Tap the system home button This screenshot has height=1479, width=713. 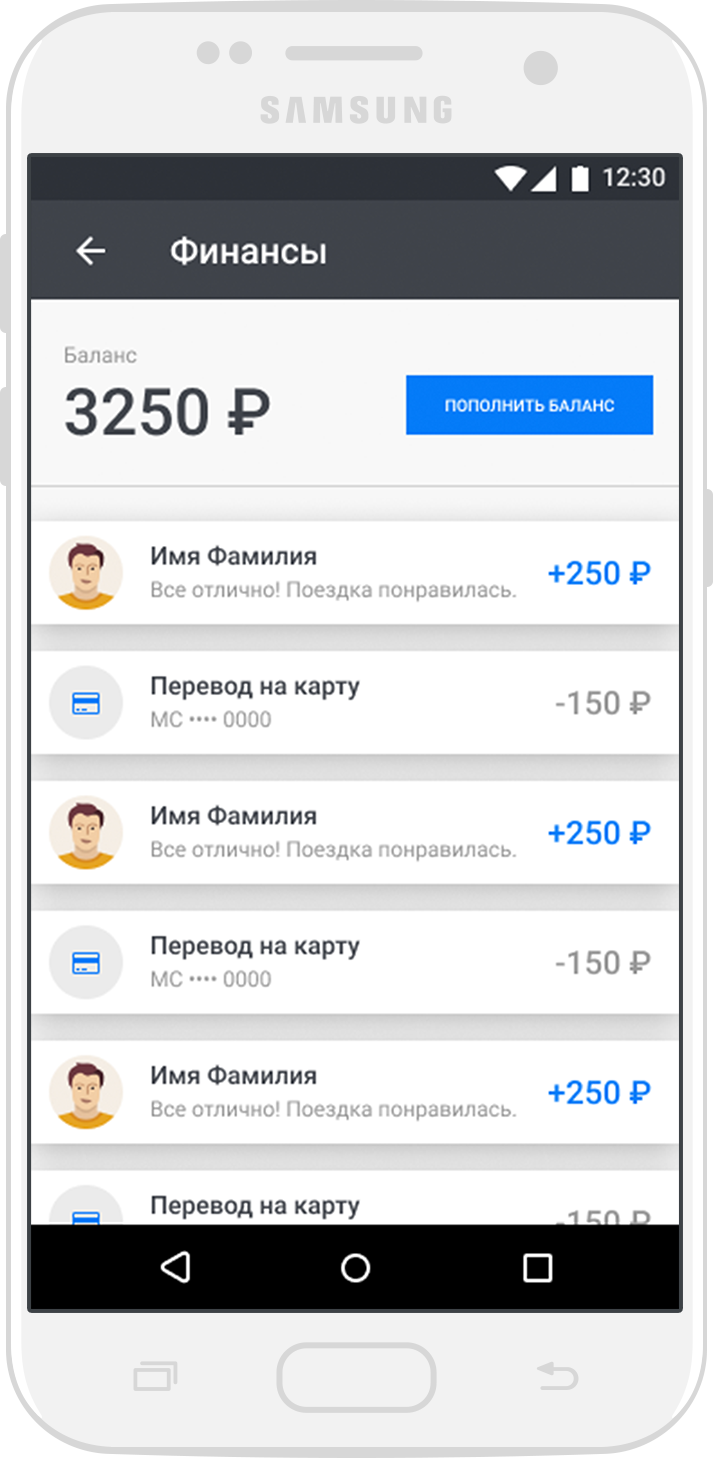[355, 1268]
